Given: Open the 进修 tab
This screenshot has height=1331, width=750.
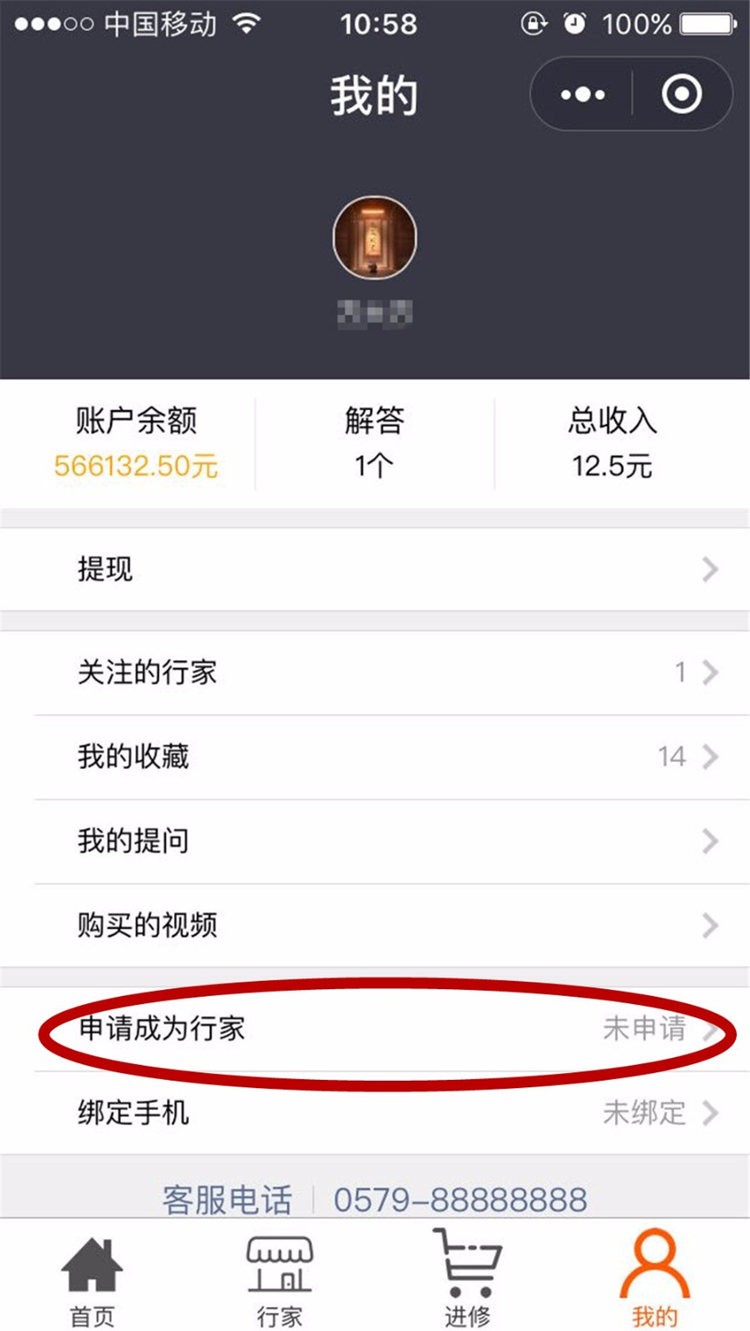Looking at the screenshot, I should pyautogui.click(x=467, y=1280).
